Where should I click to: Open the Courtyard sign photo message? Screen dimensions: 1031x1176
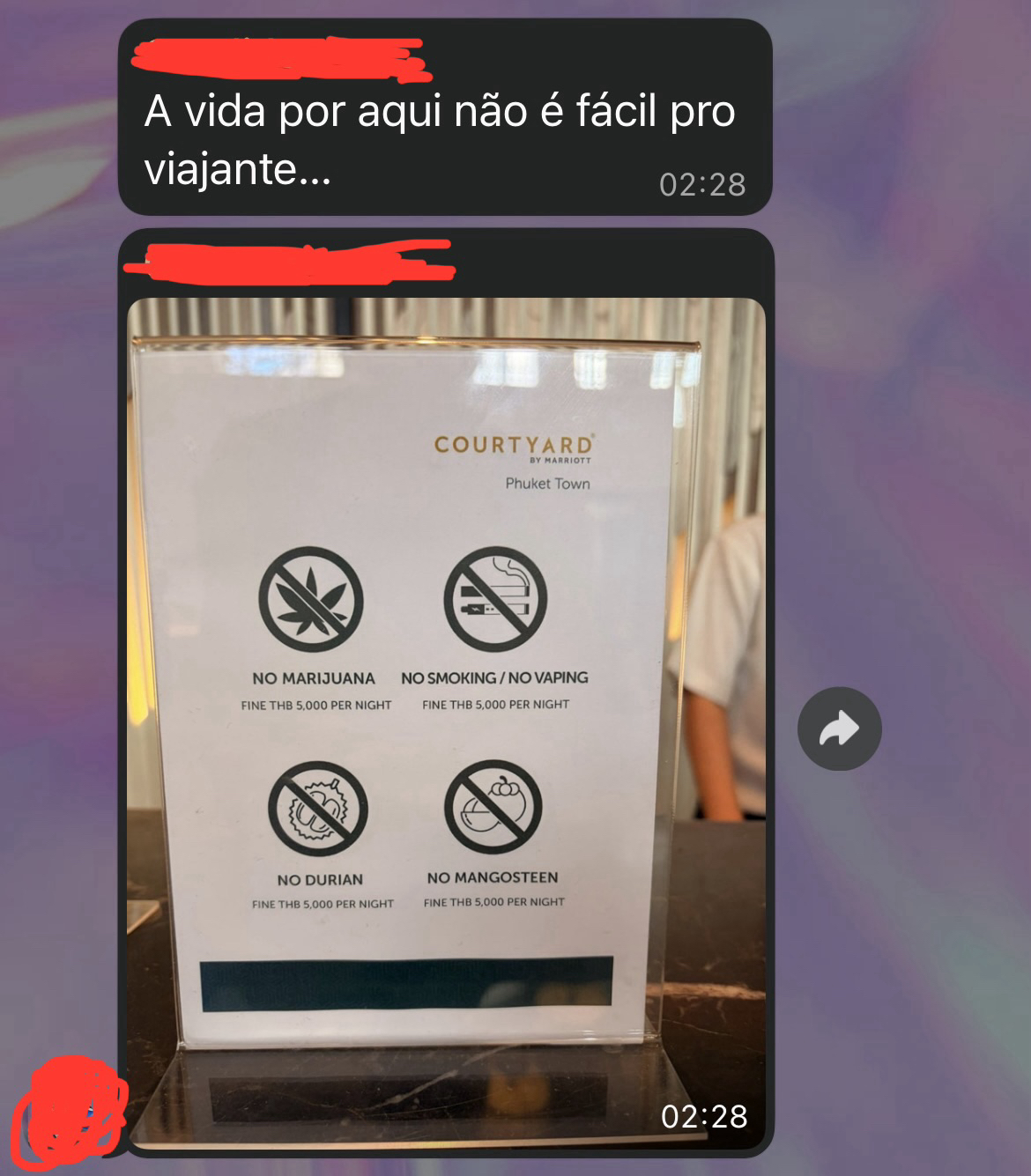pyautogui.click(x=446, y=722)
